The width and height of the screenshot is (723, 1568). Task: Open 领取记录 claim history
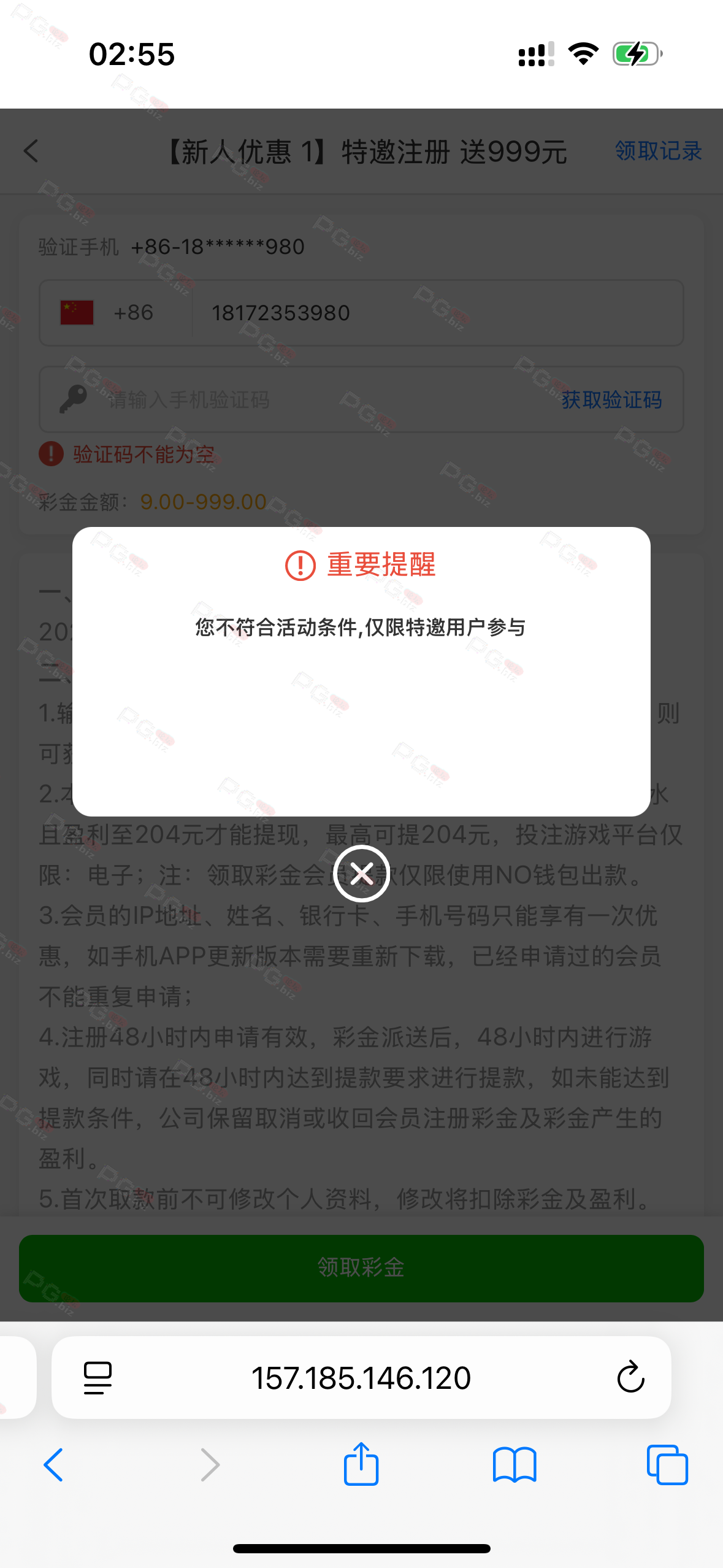[x=657, y=151]
